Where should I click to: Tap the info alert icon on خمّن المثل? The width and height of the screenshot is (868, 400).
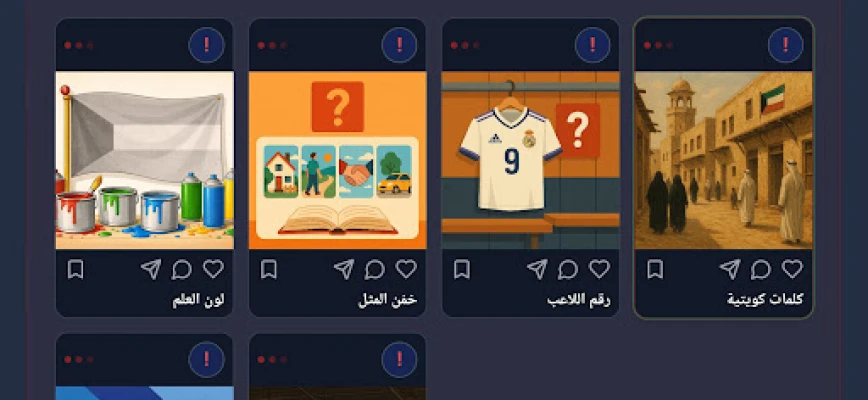point(399,45)
